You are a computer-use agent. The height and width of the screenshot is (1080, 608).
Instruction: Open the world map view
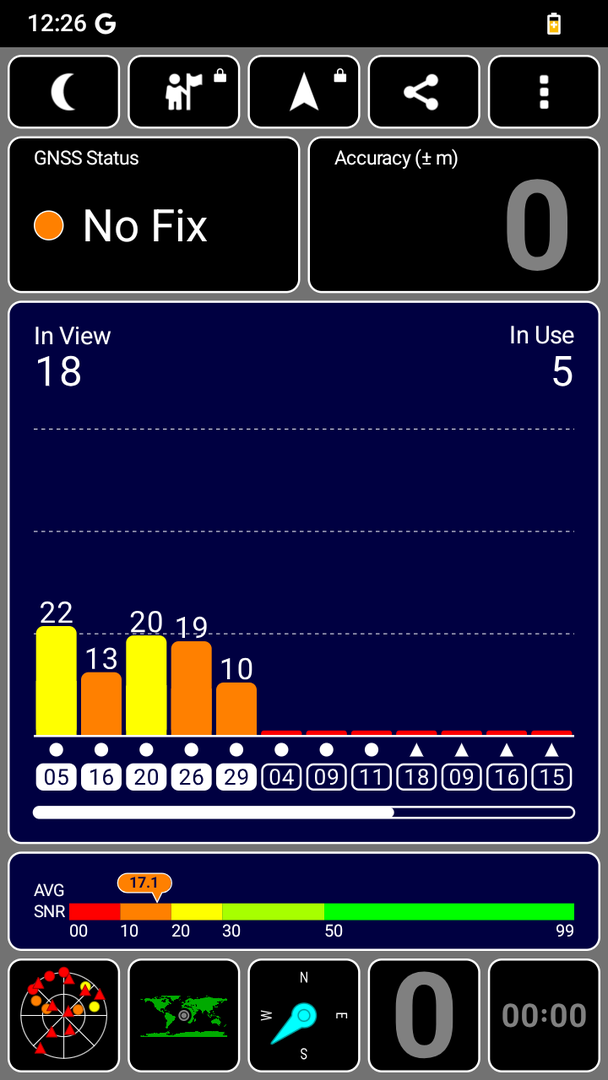tap(184, 1015)
